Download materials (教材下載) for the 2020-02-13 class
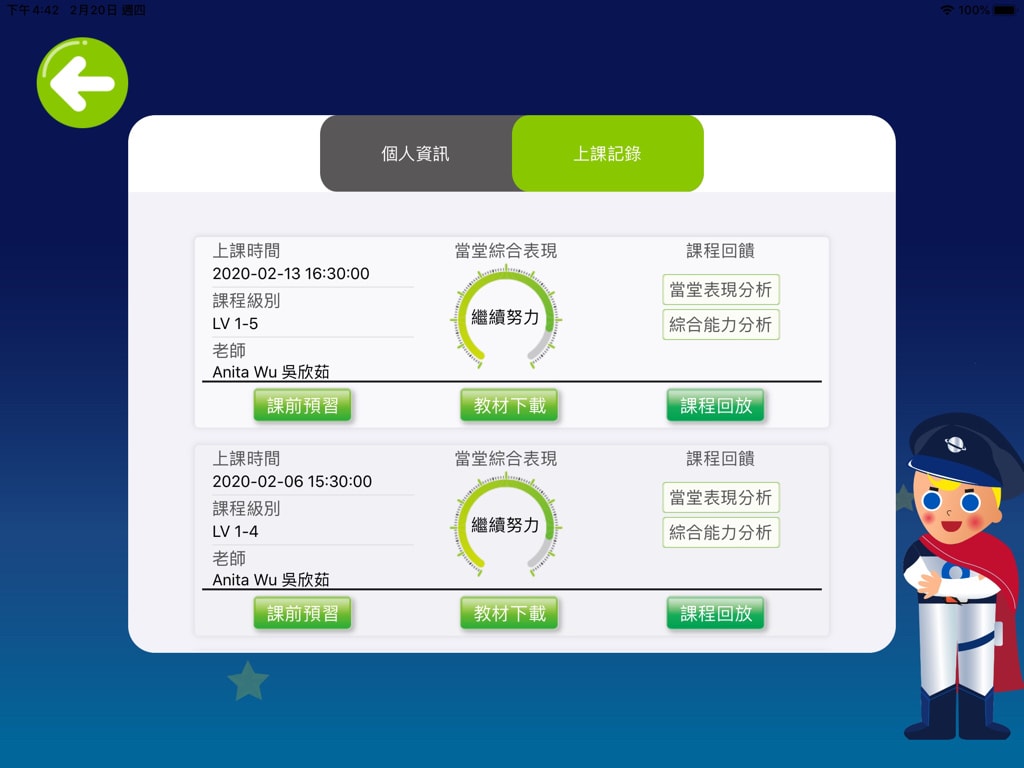Viewport: 1024px width, 768px height. pos(509,406)
